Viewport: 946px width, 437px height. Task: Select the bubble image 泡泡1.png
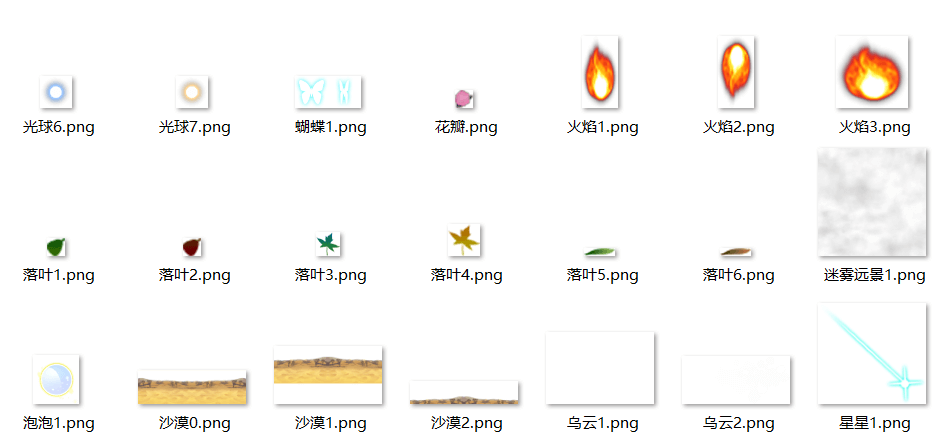[56, 380]
